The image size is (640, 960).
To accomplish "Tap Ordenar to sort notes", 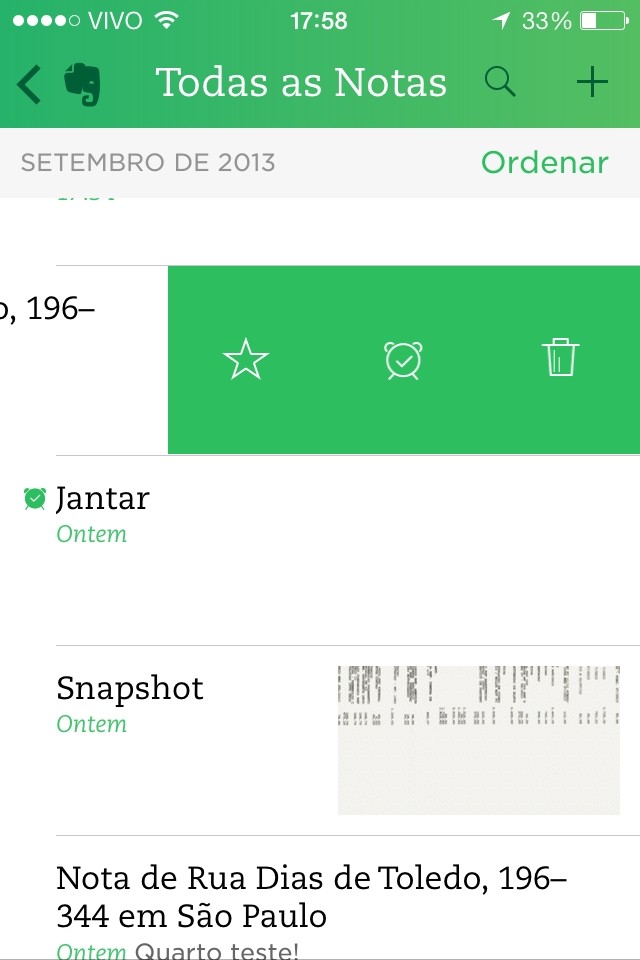I will (x=544, y=163).
